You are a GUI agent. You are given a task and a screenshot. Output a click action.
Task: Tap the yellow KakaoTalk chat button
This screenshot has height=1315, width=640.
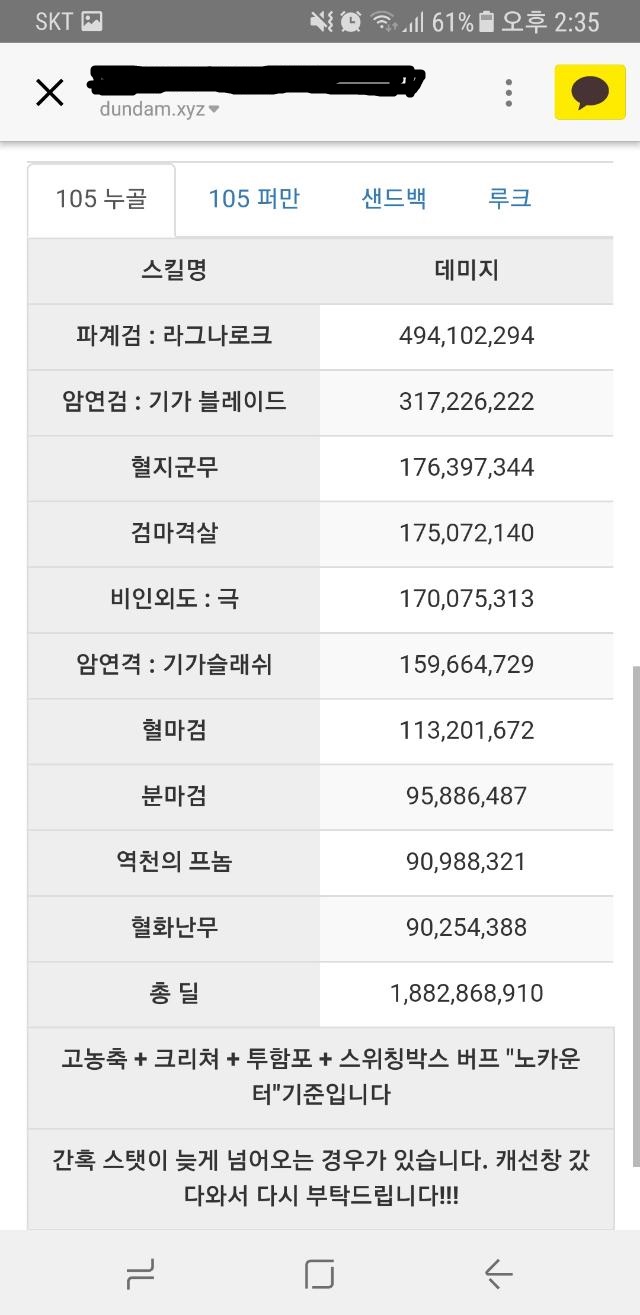590,92
